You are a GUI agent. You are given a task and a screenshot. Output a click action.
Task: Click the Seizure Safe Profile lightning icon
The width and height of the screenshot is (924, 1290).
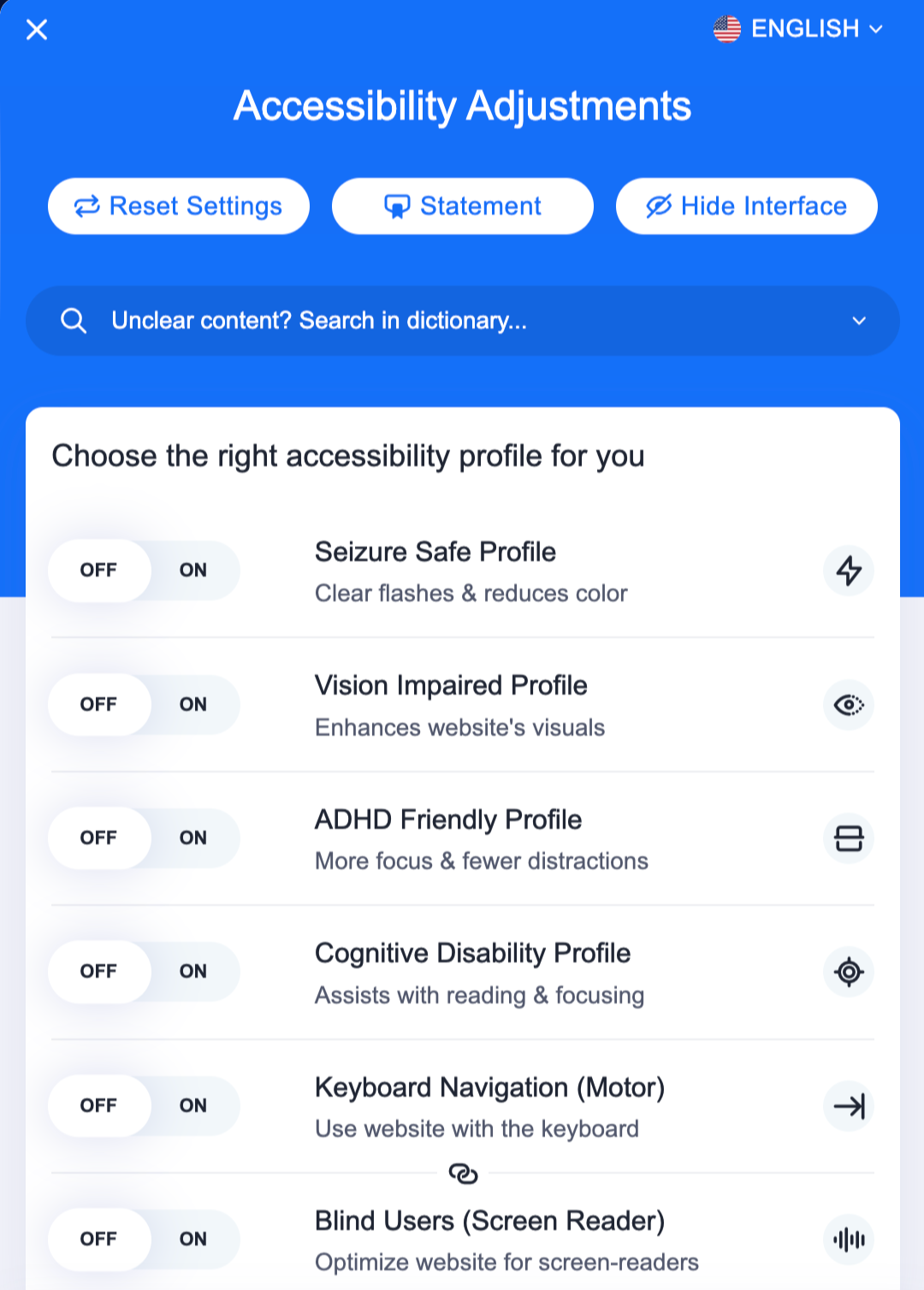848,571
